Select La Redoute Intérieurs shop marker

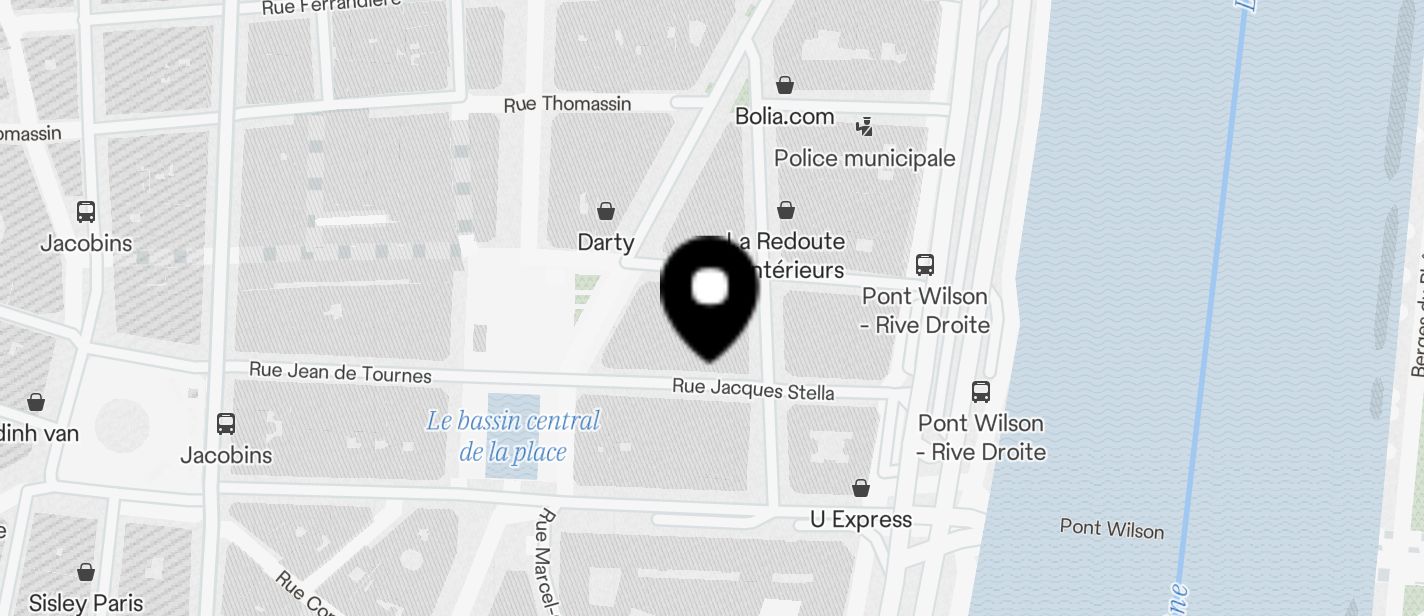coord(787,210)
